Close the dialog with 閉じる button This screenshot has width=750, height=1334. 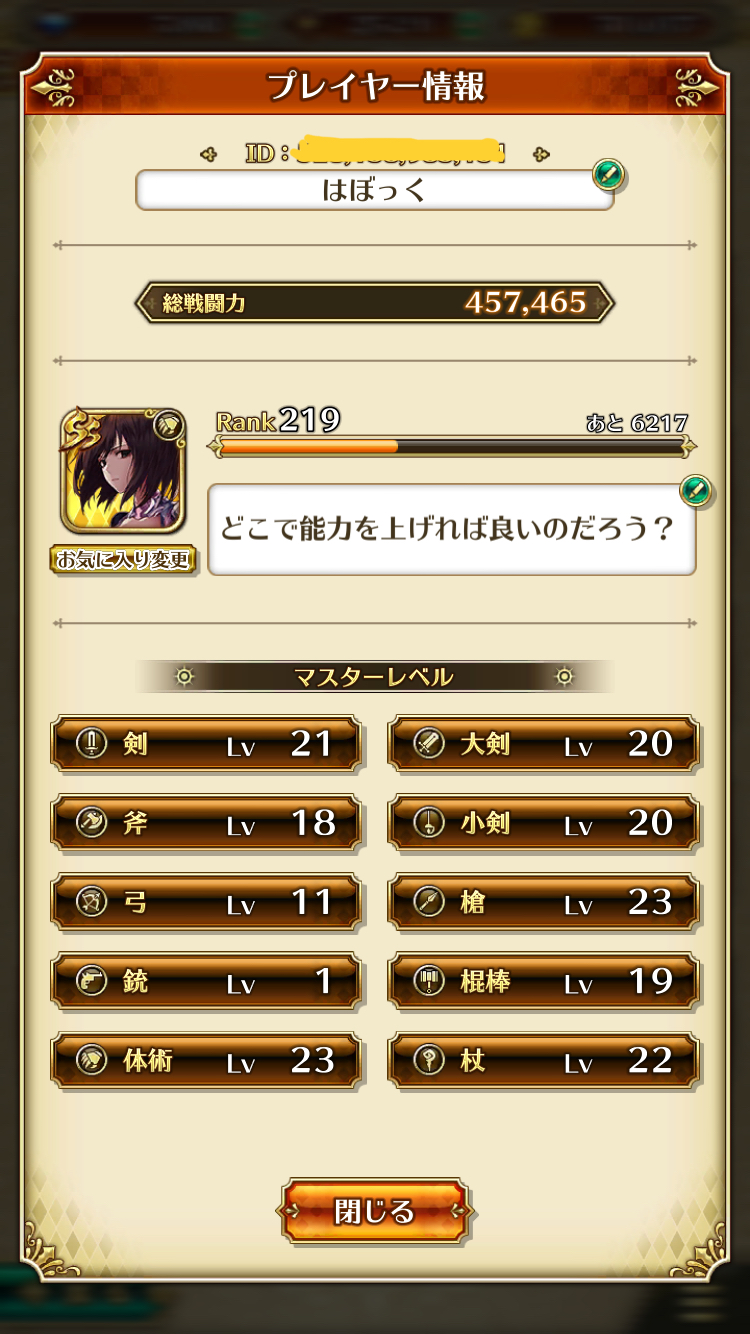375,1211
